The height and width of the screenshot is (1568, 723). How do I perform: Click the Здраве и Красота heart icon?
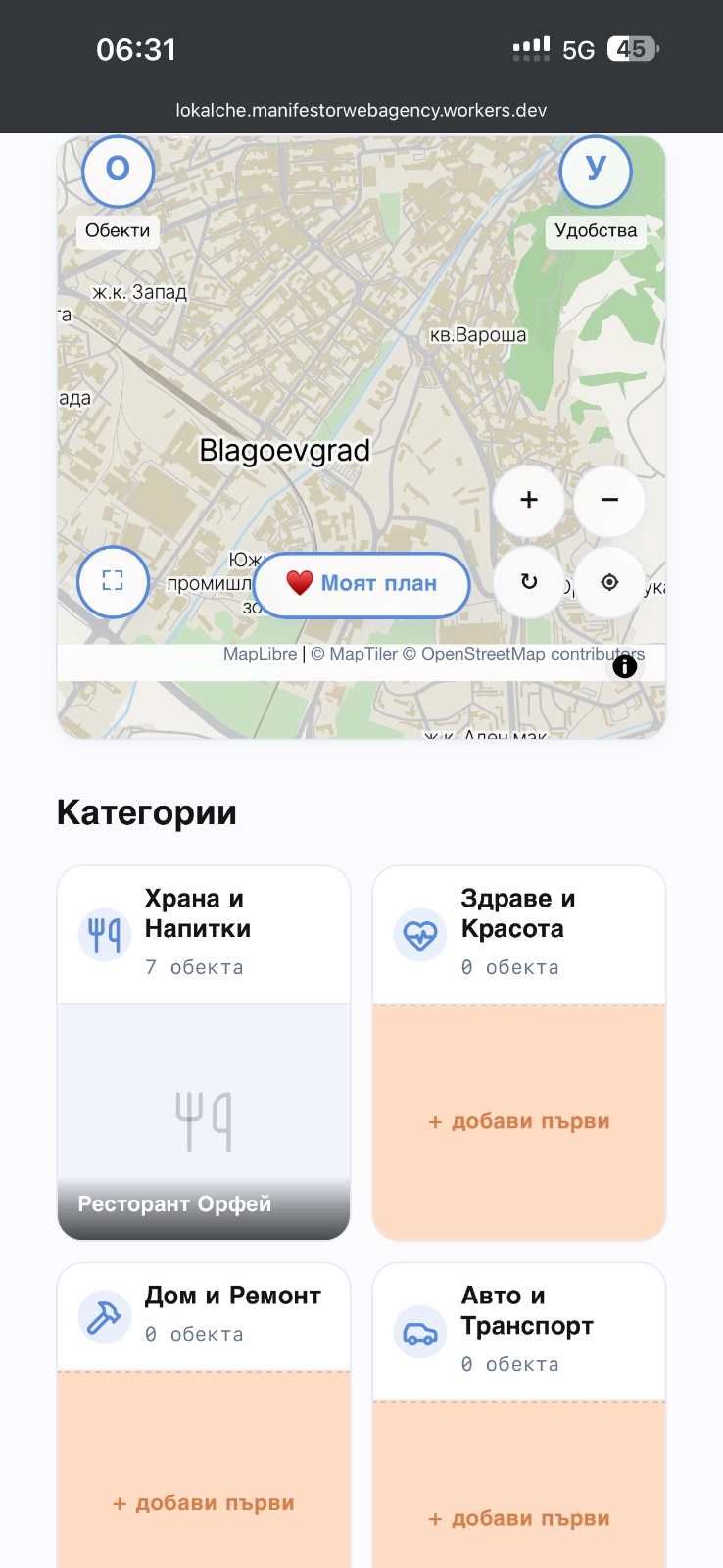tap(419, 934)
